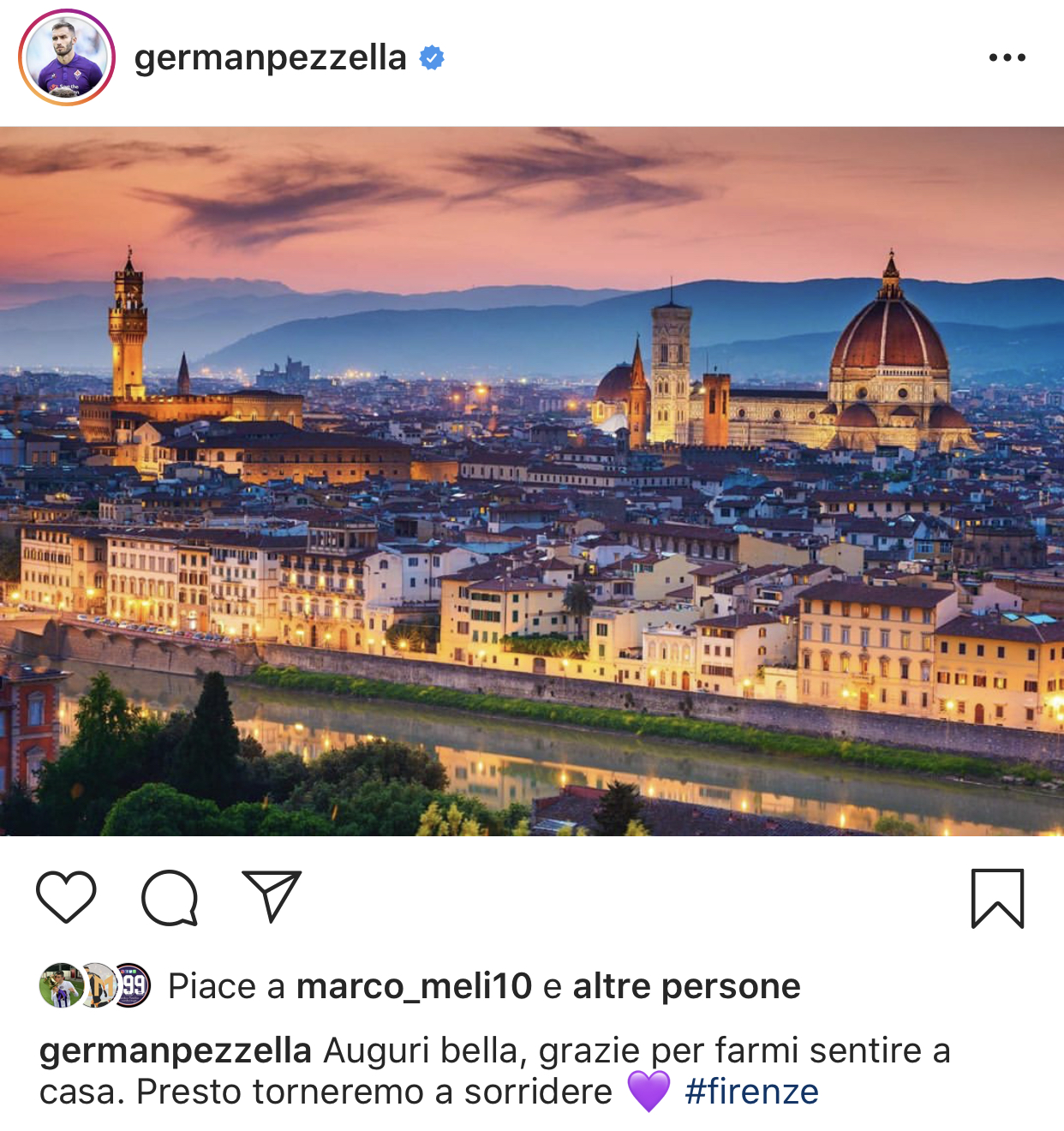Bookmark this post
The image size is (1064, 1131).
tap(997, 898)
